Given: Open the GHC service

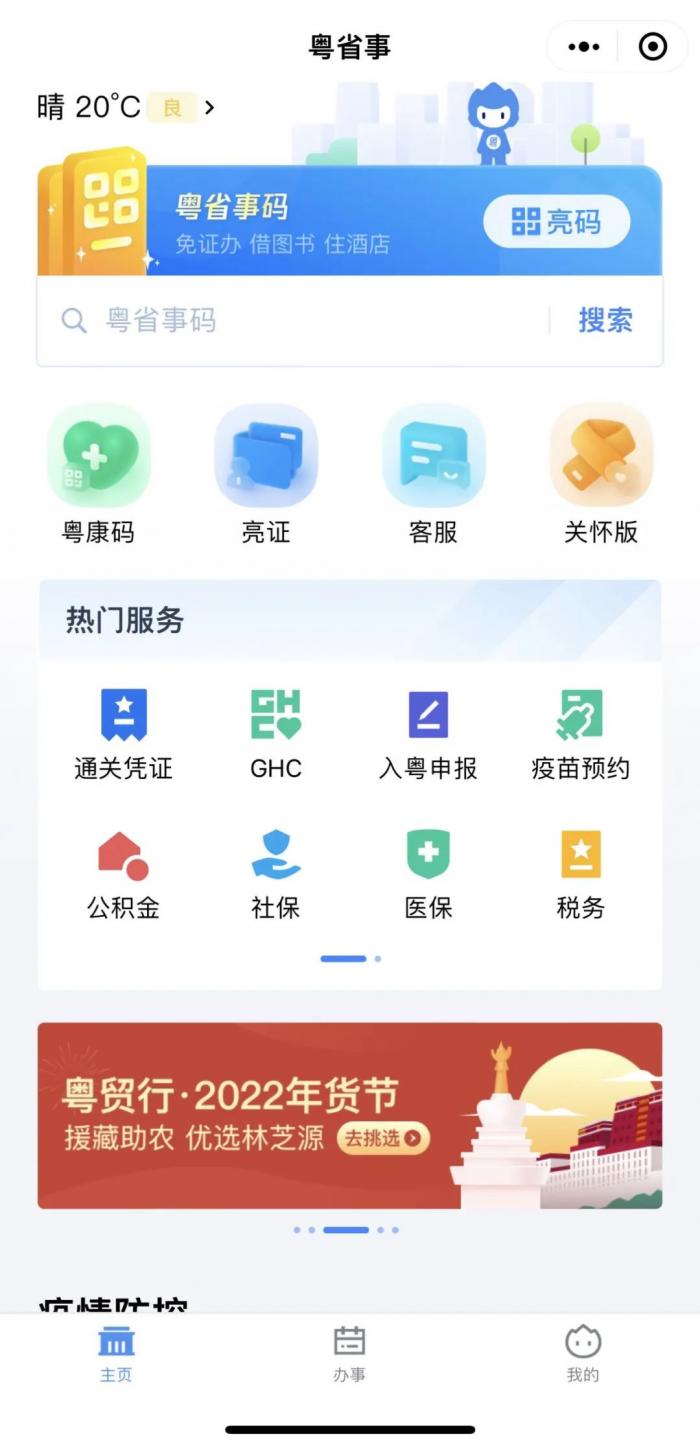Looking at the screenshot, I should coord(276,733).
